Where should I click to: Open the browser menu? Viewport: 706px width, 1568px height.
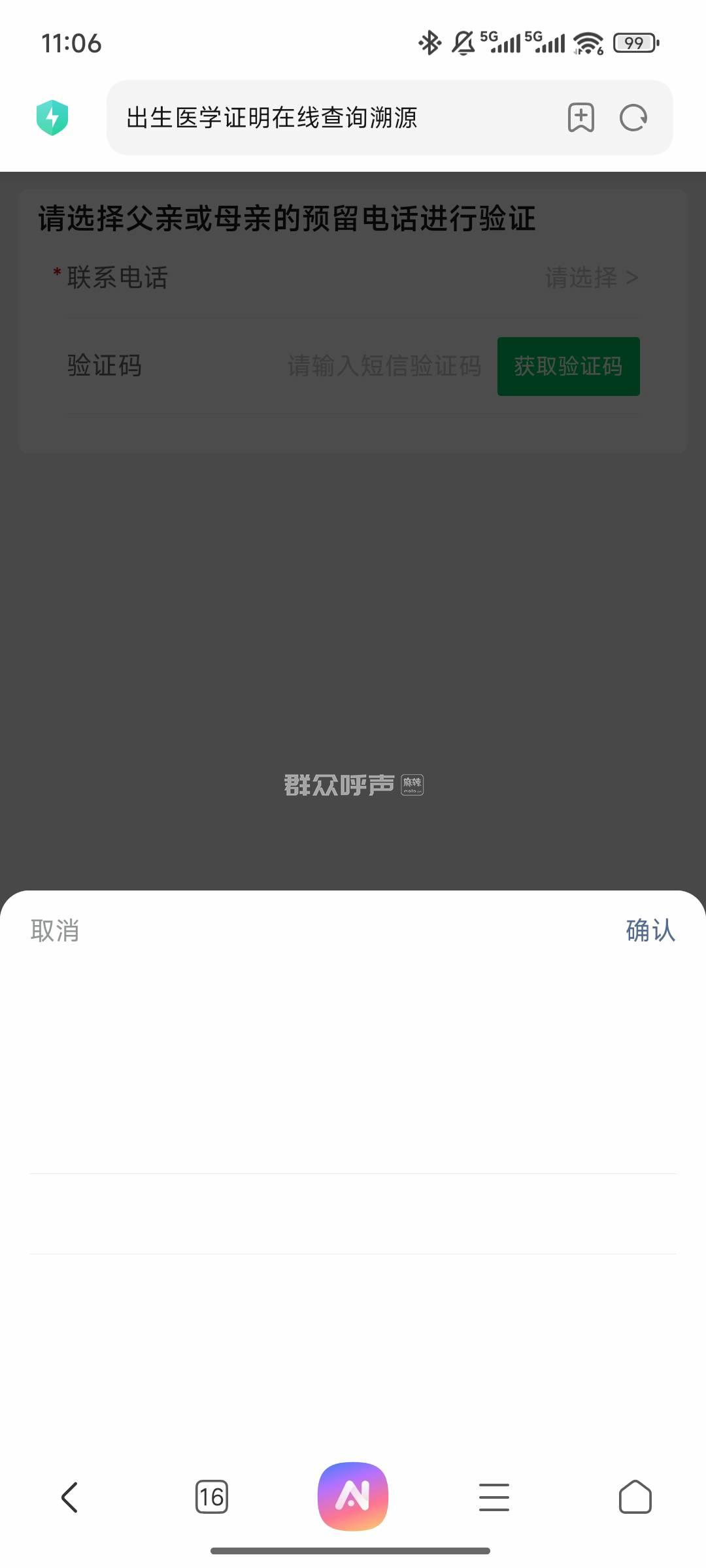click(494, 1497)
